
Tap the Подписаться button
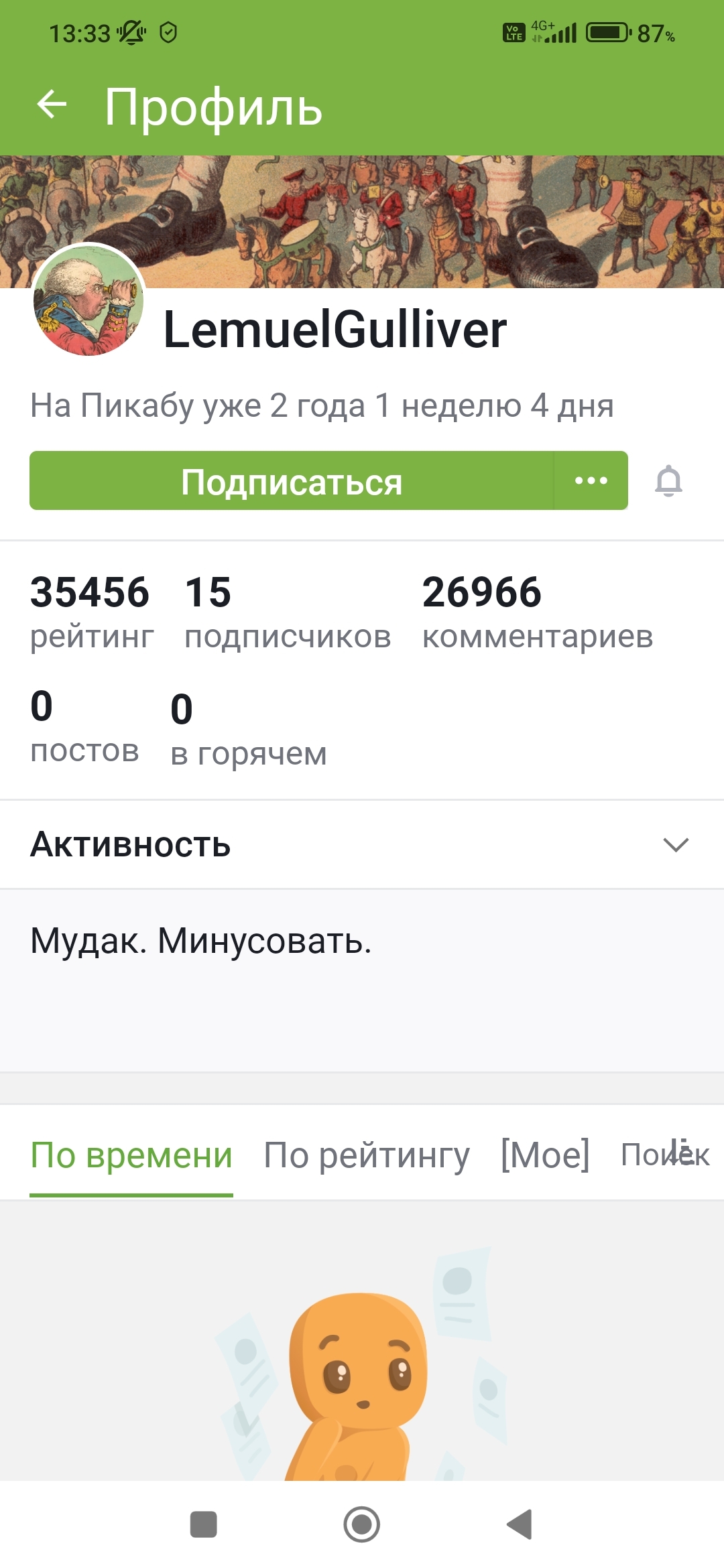(x=291, y=481)
